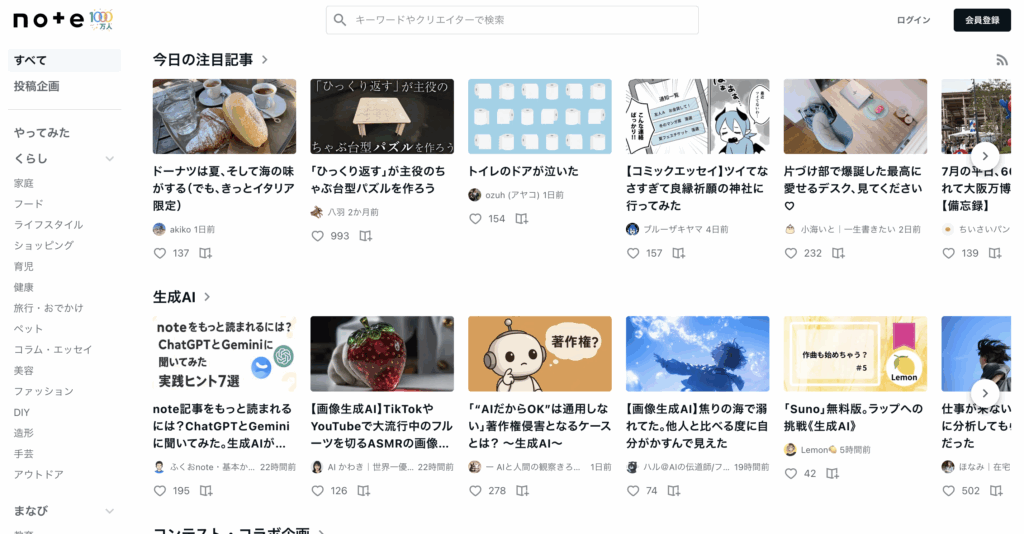This screenshot has width=1024, height=534.
Task: Like the Suno無料版 article by Lemon
Action: tap(790, 473)
